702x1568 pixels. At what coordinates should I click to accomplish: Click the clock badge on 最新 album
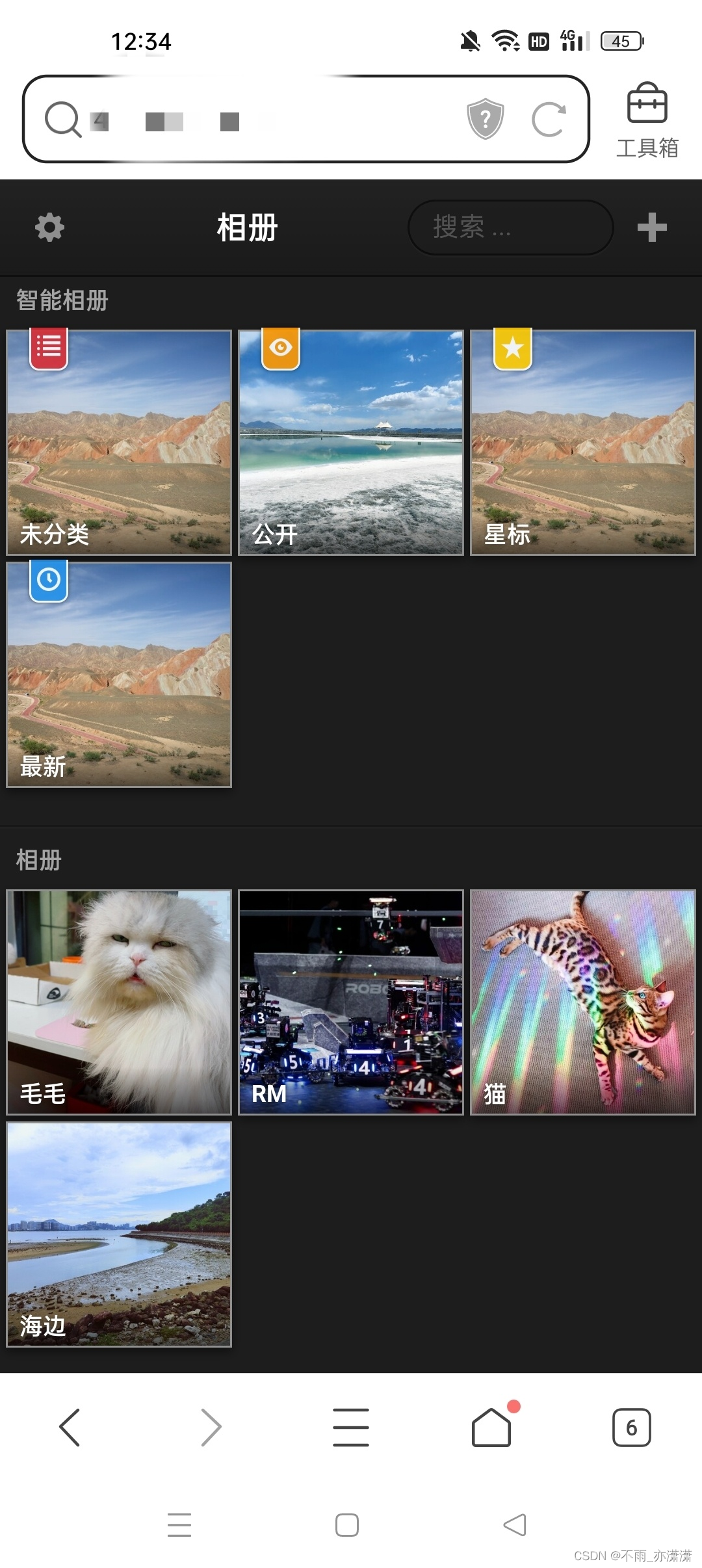tap(48, 581)
